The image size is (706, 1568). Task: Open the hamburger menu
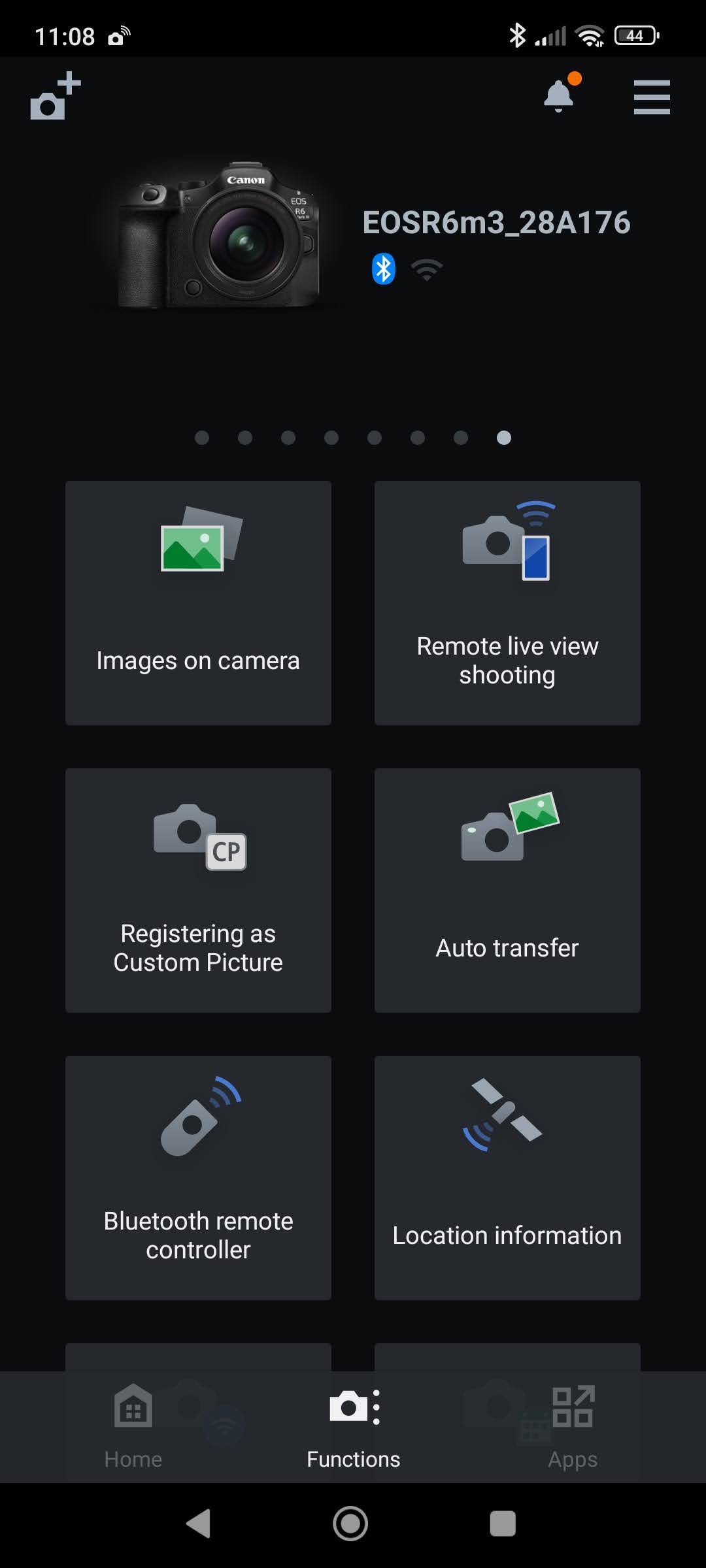[x=651, y=97]
